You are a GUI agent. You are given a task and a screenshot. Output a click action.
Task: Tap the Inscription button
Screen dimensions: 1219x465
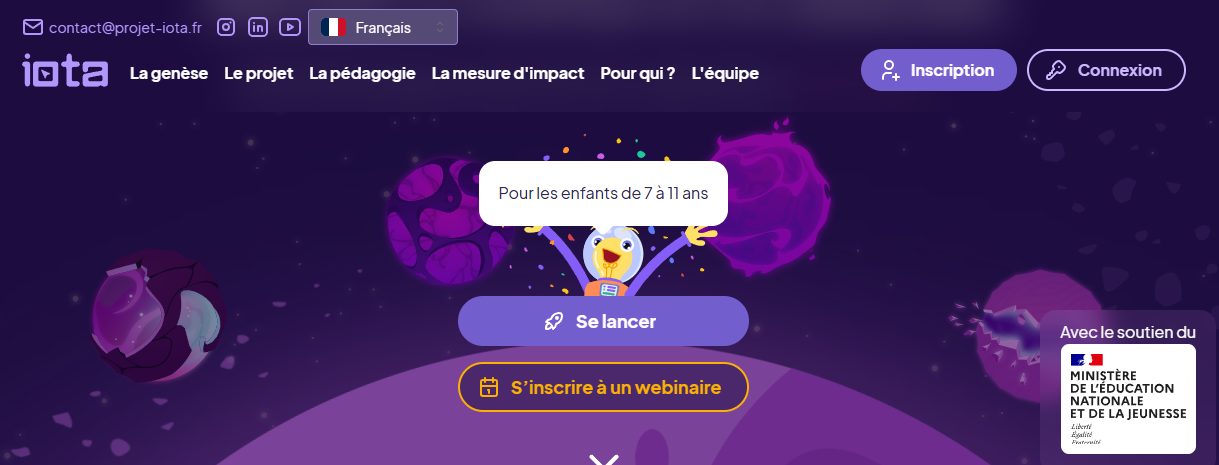938,70
